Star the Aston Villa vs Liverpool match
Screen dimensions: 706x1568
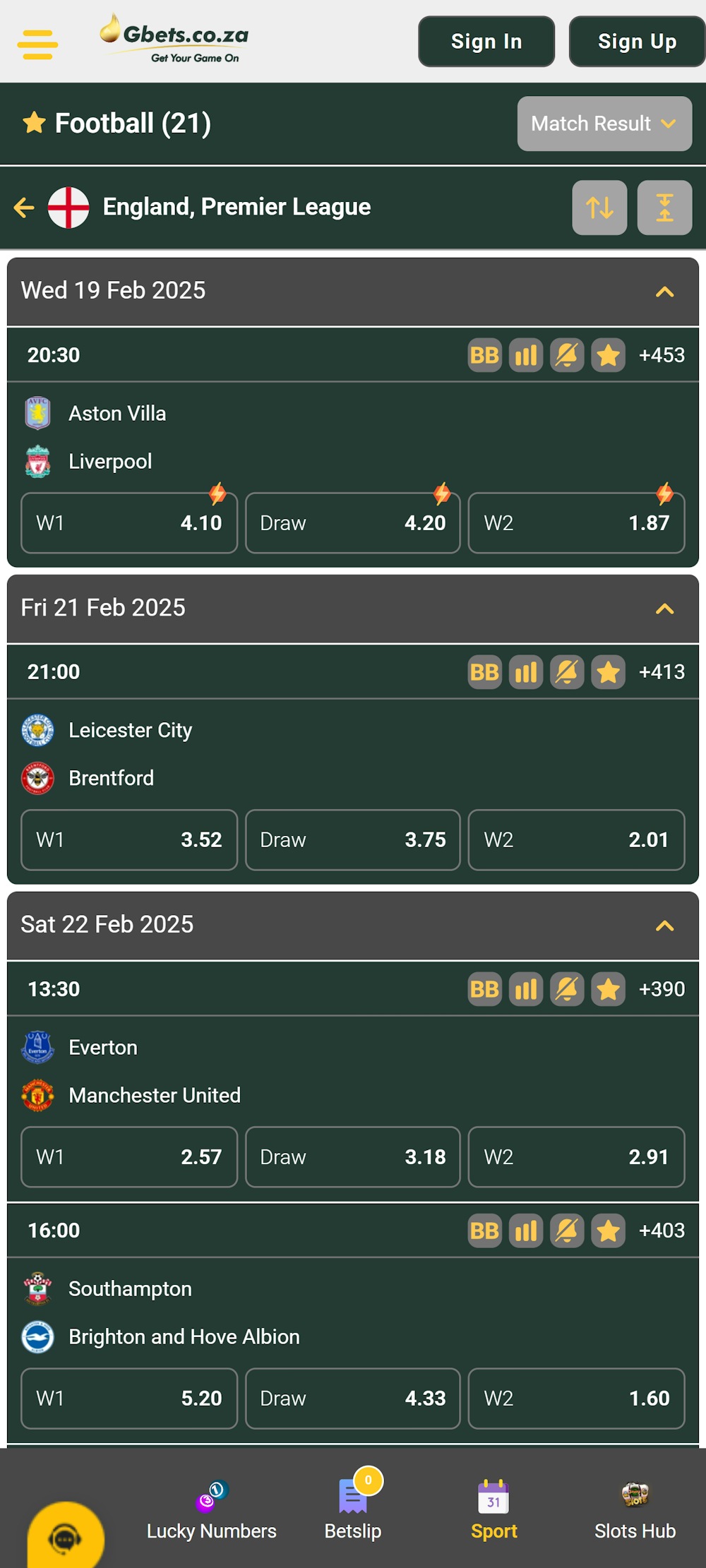(607, 355)
